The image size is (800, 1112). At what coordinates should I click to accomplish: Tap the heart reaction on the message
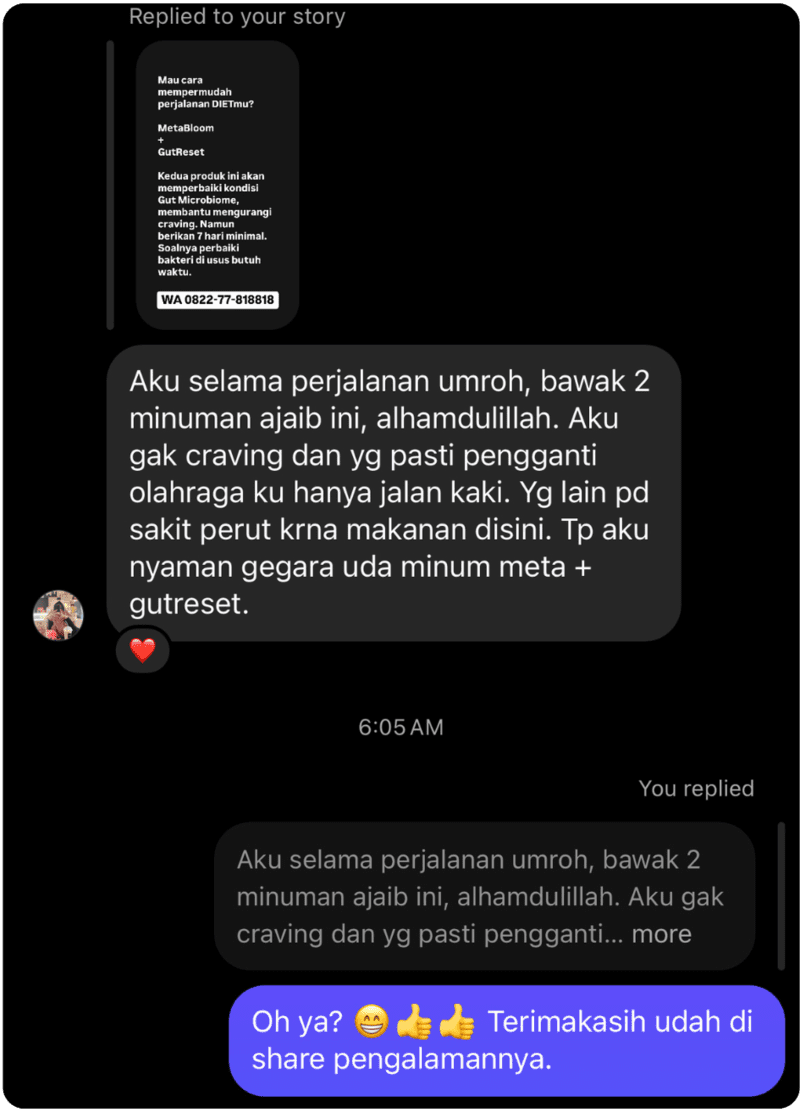(143, 651)
